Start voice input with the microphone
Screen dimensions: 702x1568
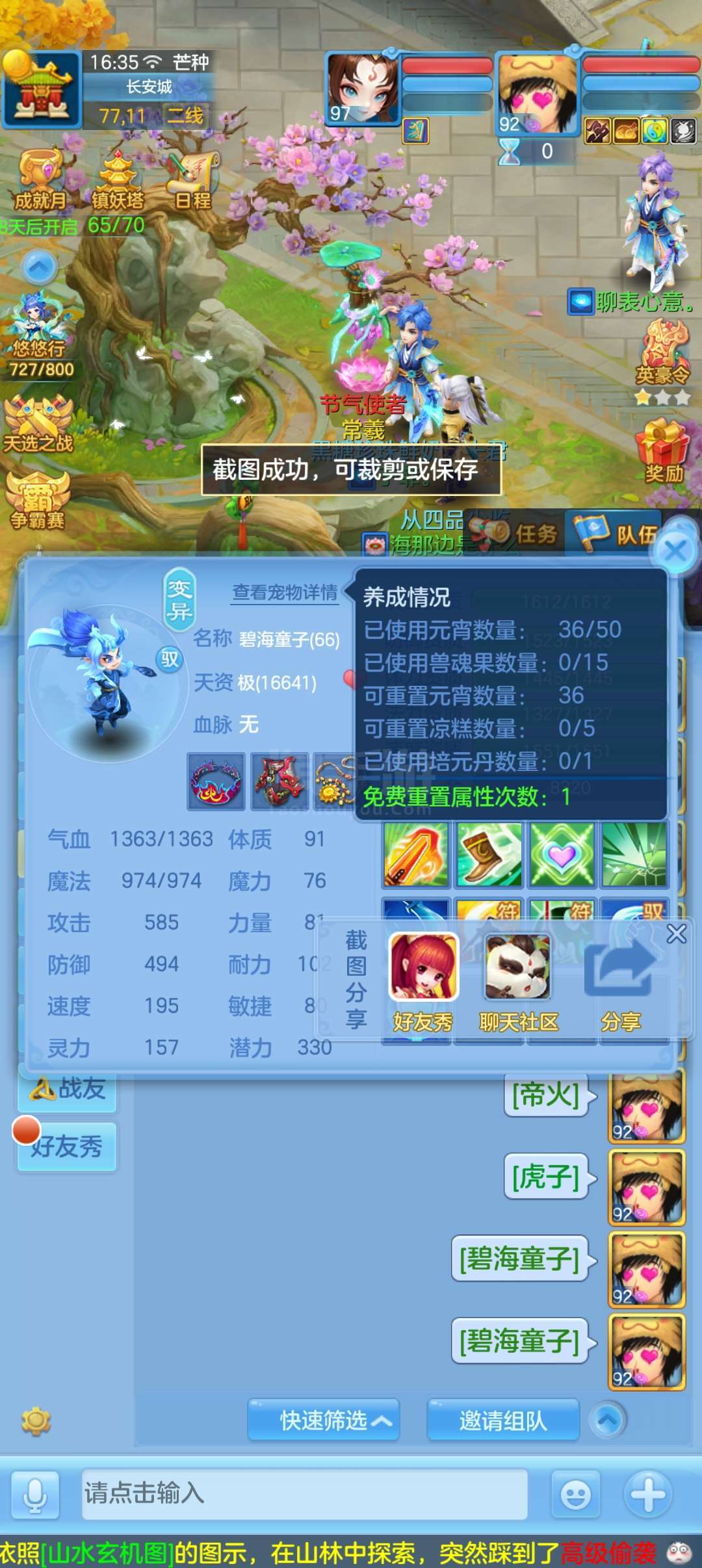(x=34, y=1495)
